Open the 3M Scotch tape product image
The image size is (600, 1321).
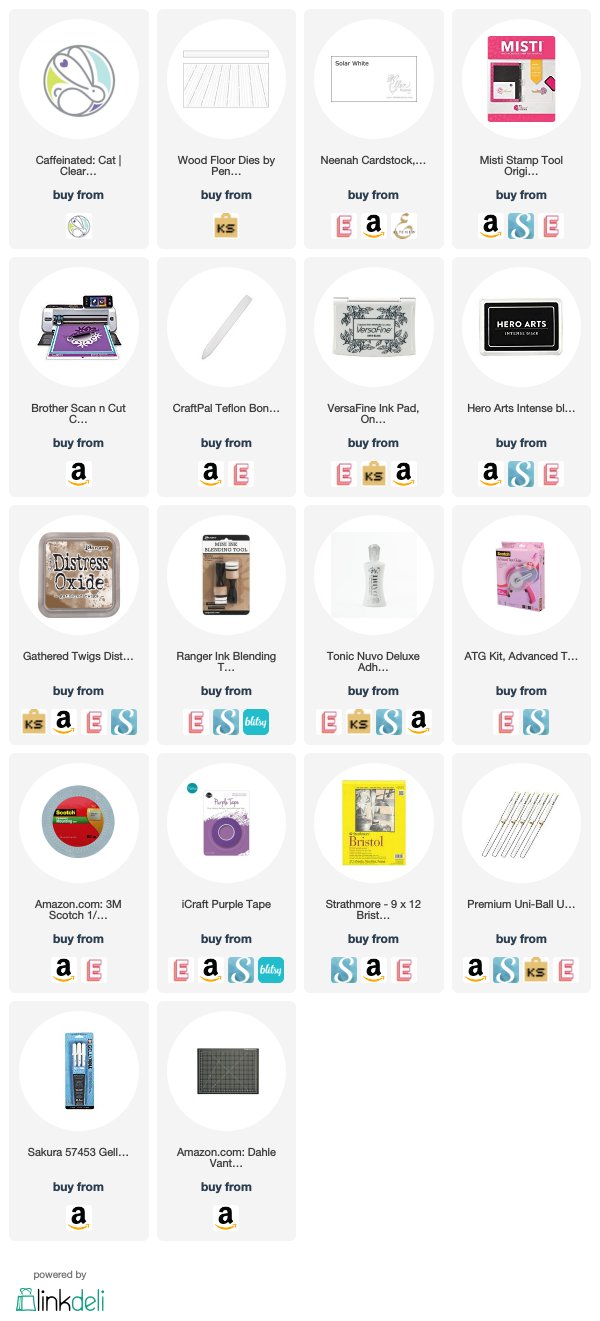coord(78,823)
